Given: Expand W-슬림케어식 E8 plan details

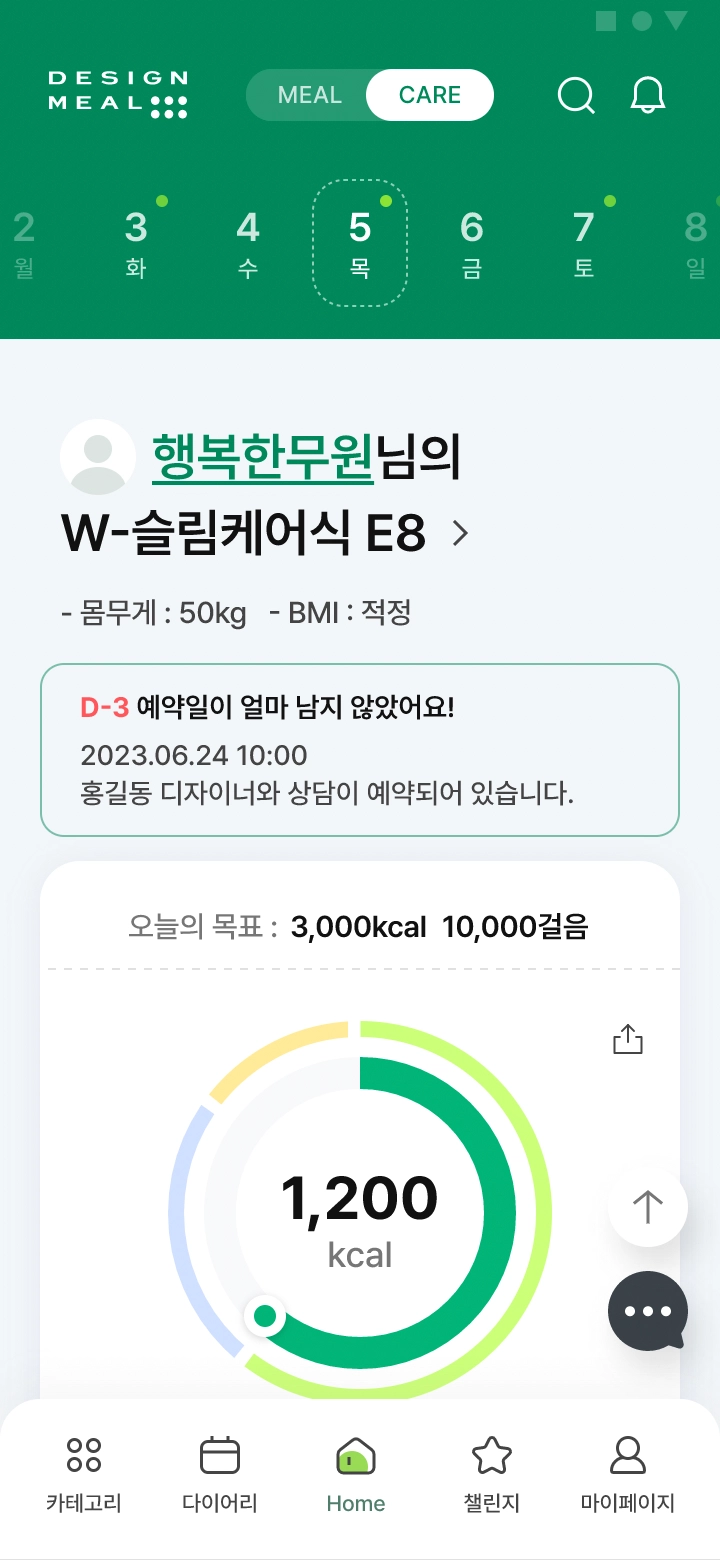Looking at the screenshot, I should (x=460, y=534).
